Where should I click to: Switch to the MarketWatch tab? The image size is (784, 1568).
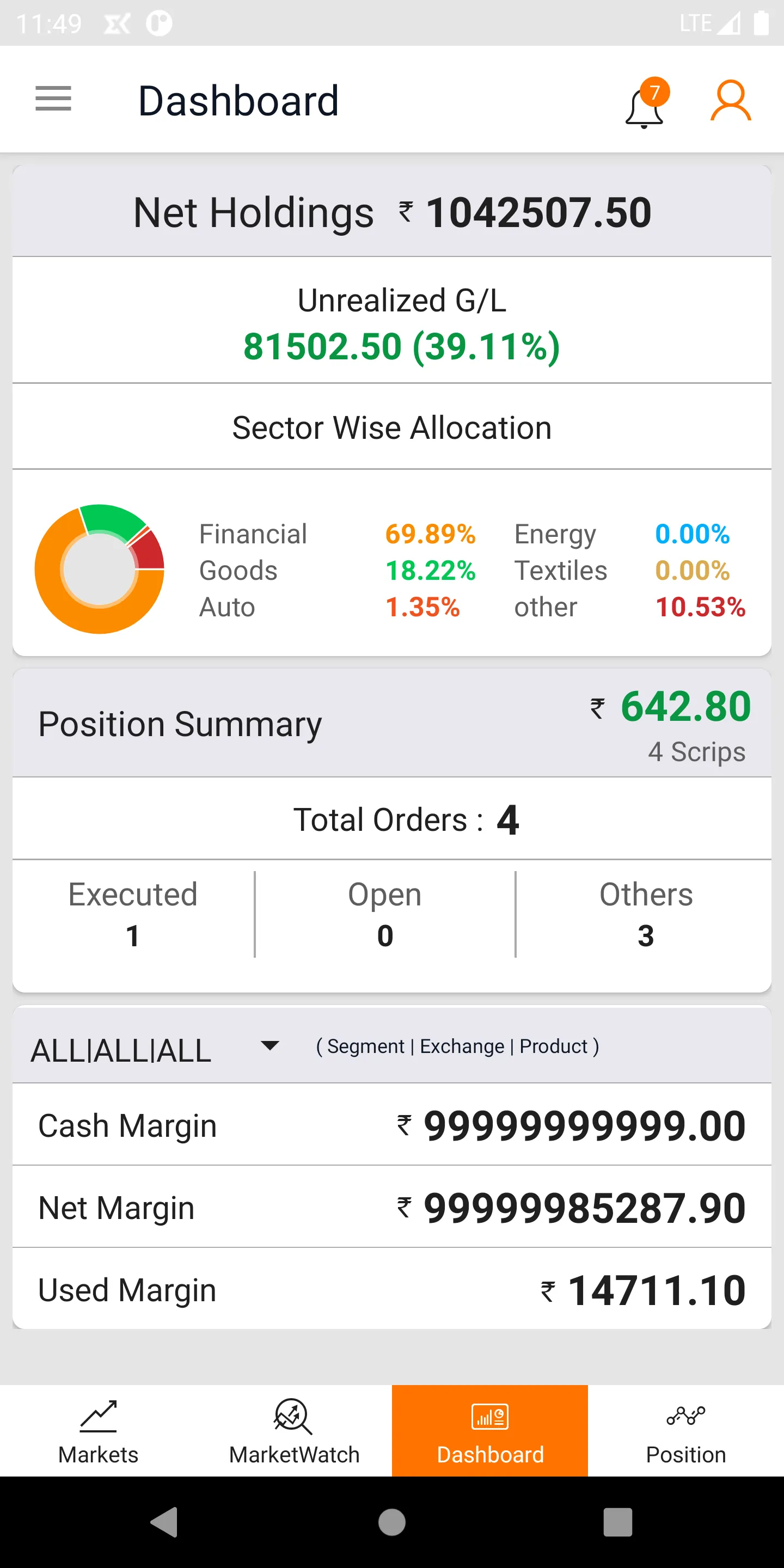pyautogui.click(x=294, y=1430)
